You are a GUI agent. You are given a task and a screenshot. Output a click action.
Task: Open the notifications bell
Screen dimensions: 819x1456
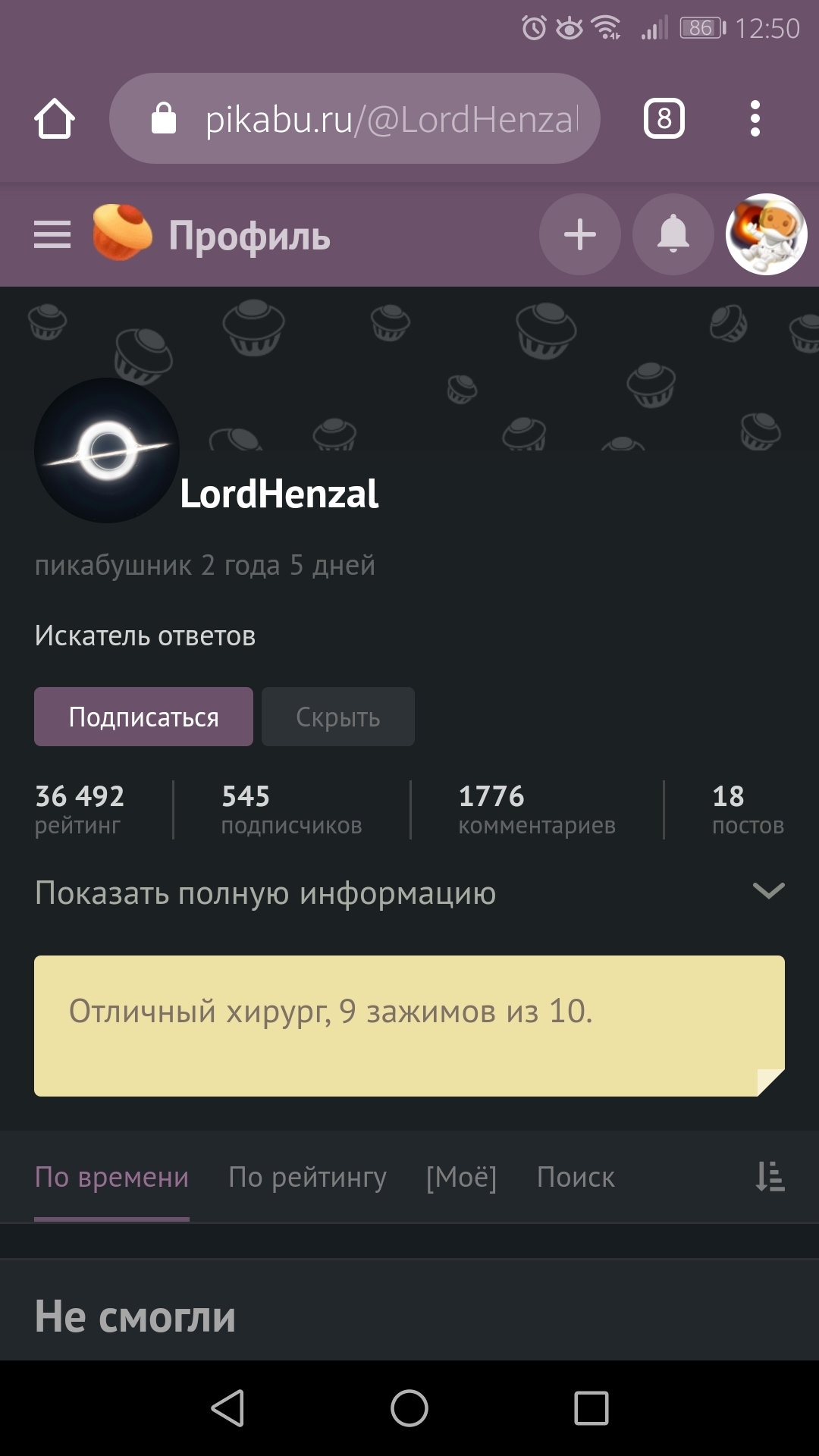pos(673,234)
